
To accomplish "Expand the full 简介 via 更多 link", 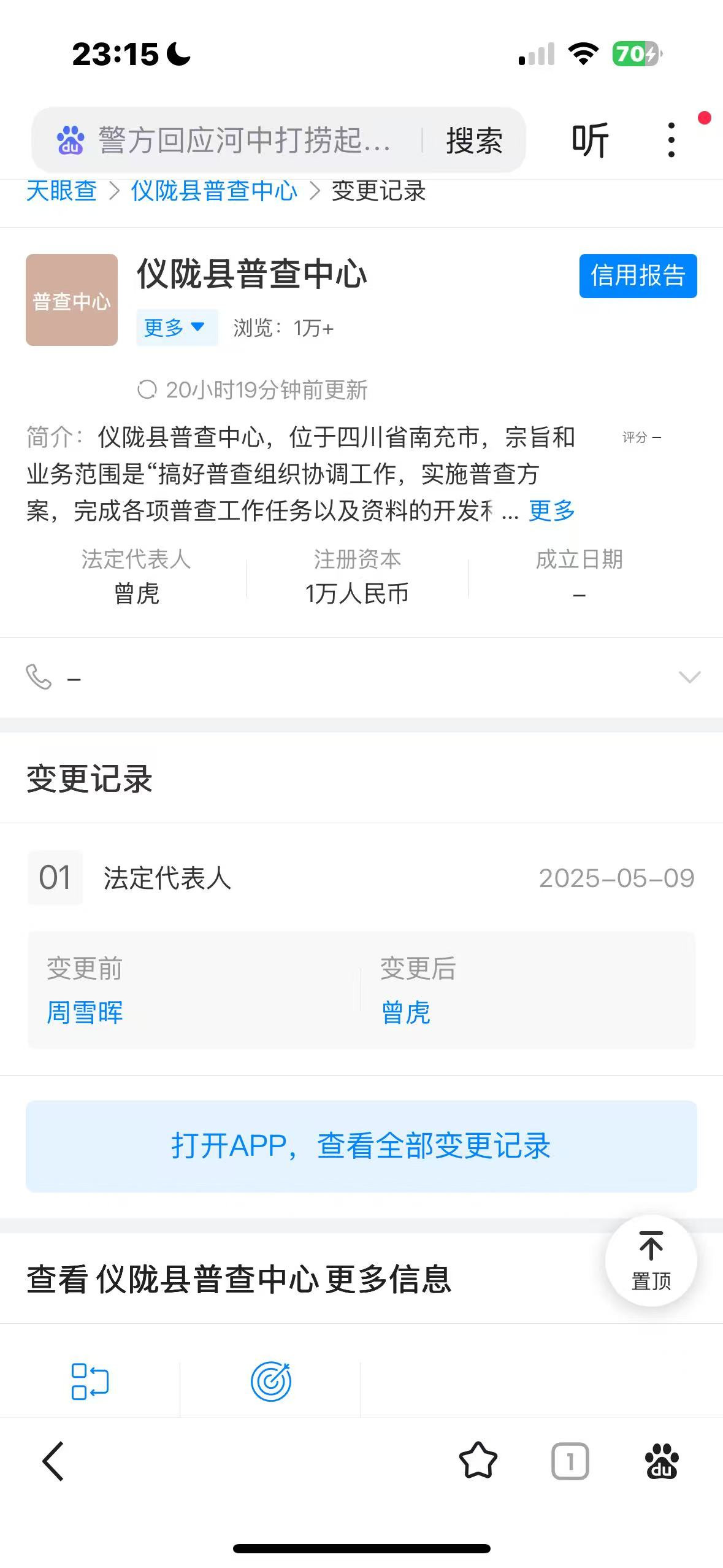I will point(551,510).
